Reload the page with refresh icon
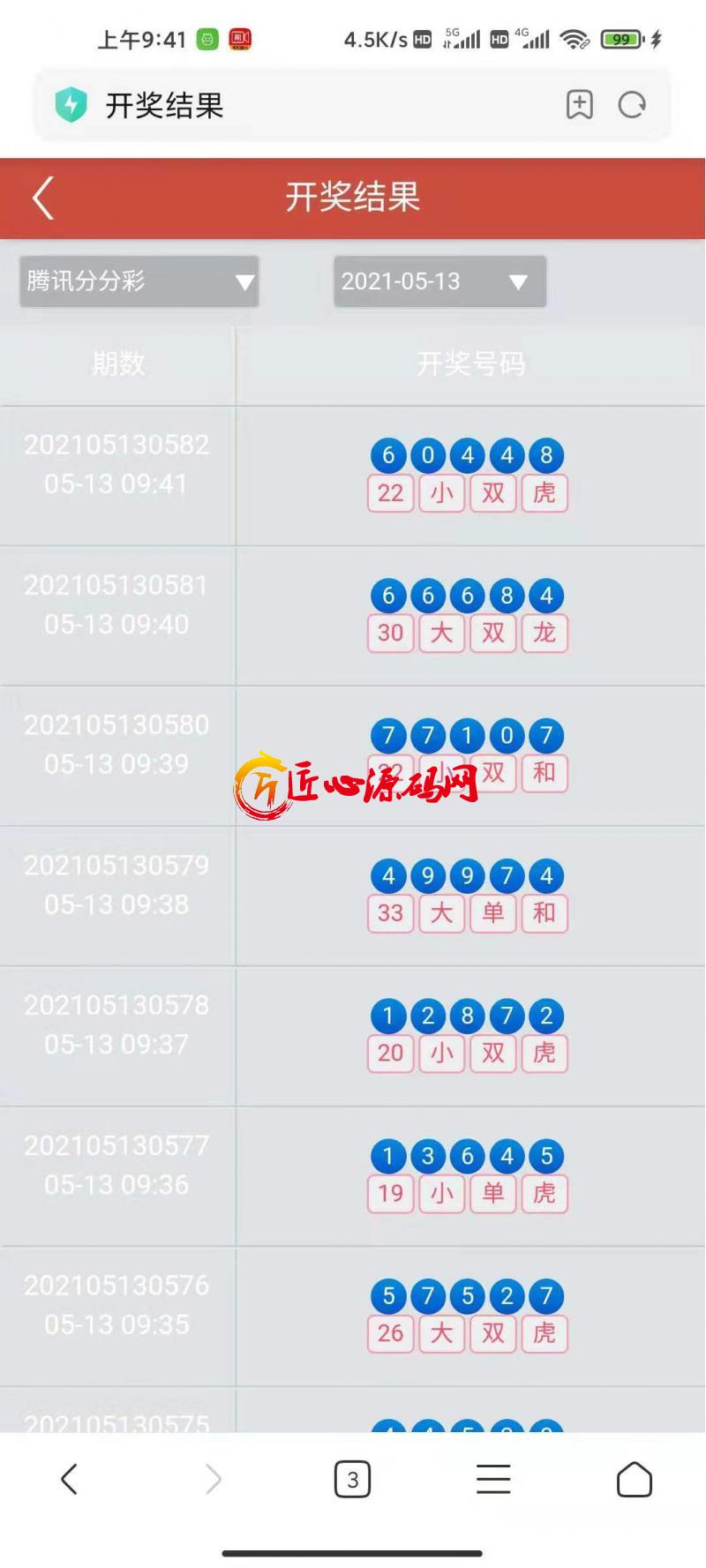 click(632, 105)
